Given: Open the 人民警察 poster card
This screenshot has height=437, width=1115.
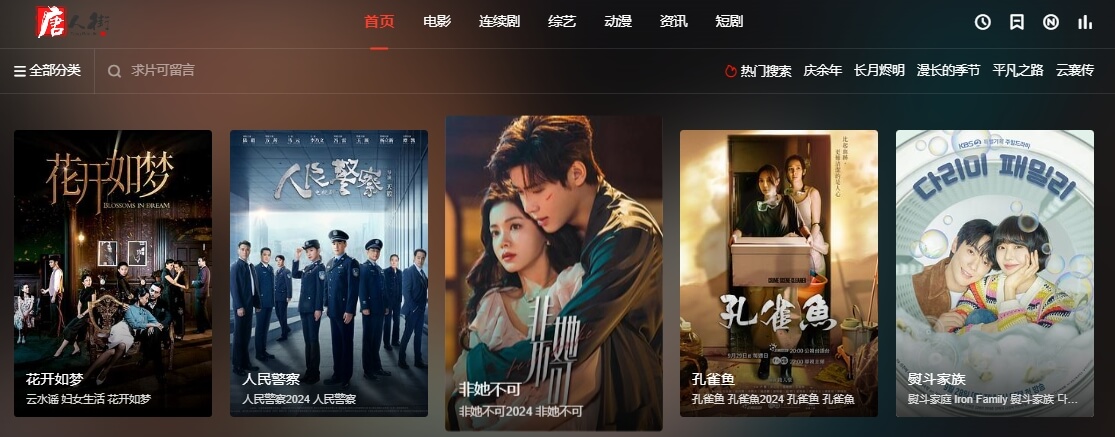Looking at the screenshot, I should point(329,272).
